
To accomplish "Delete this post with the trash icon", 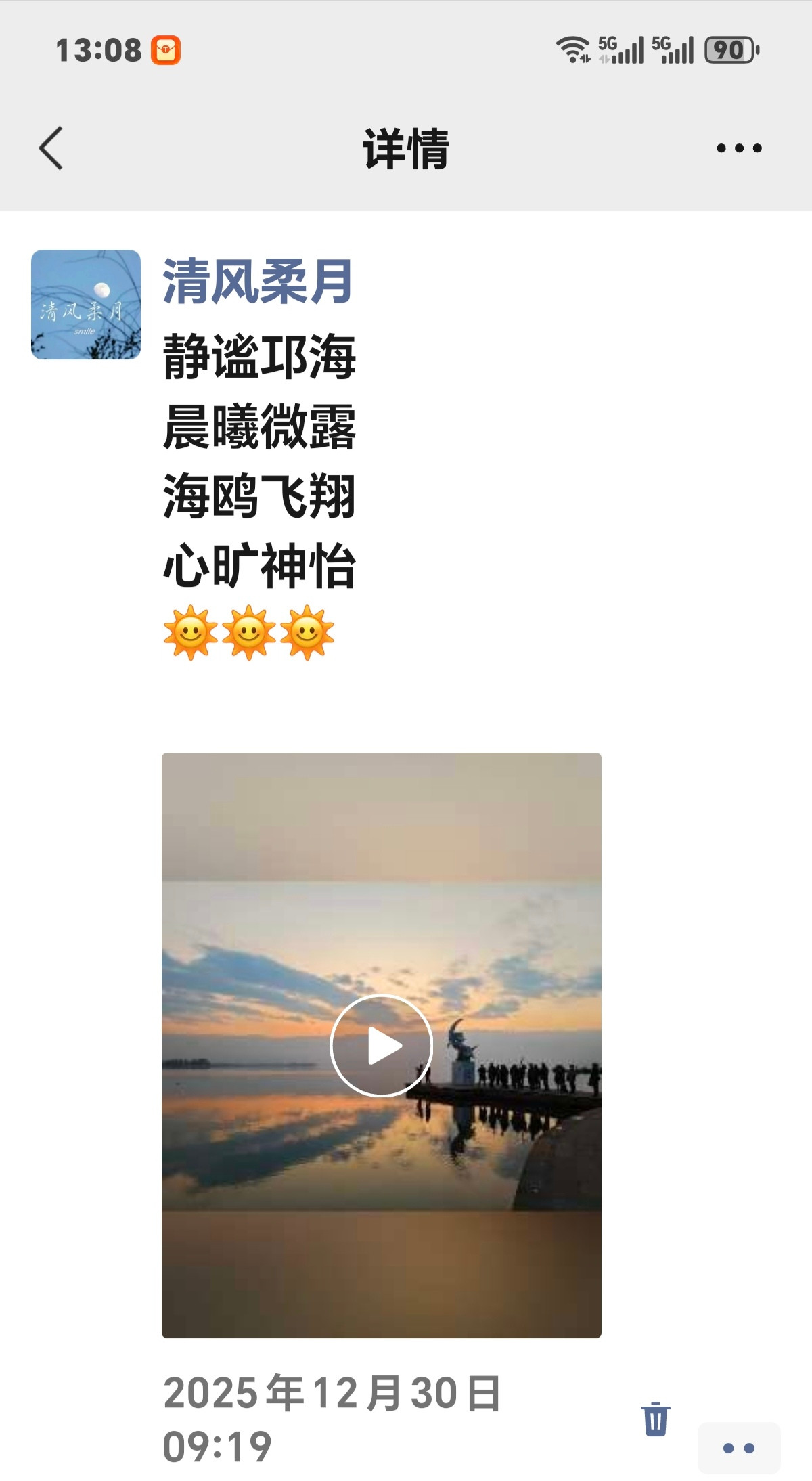I will coord(655,1419).
